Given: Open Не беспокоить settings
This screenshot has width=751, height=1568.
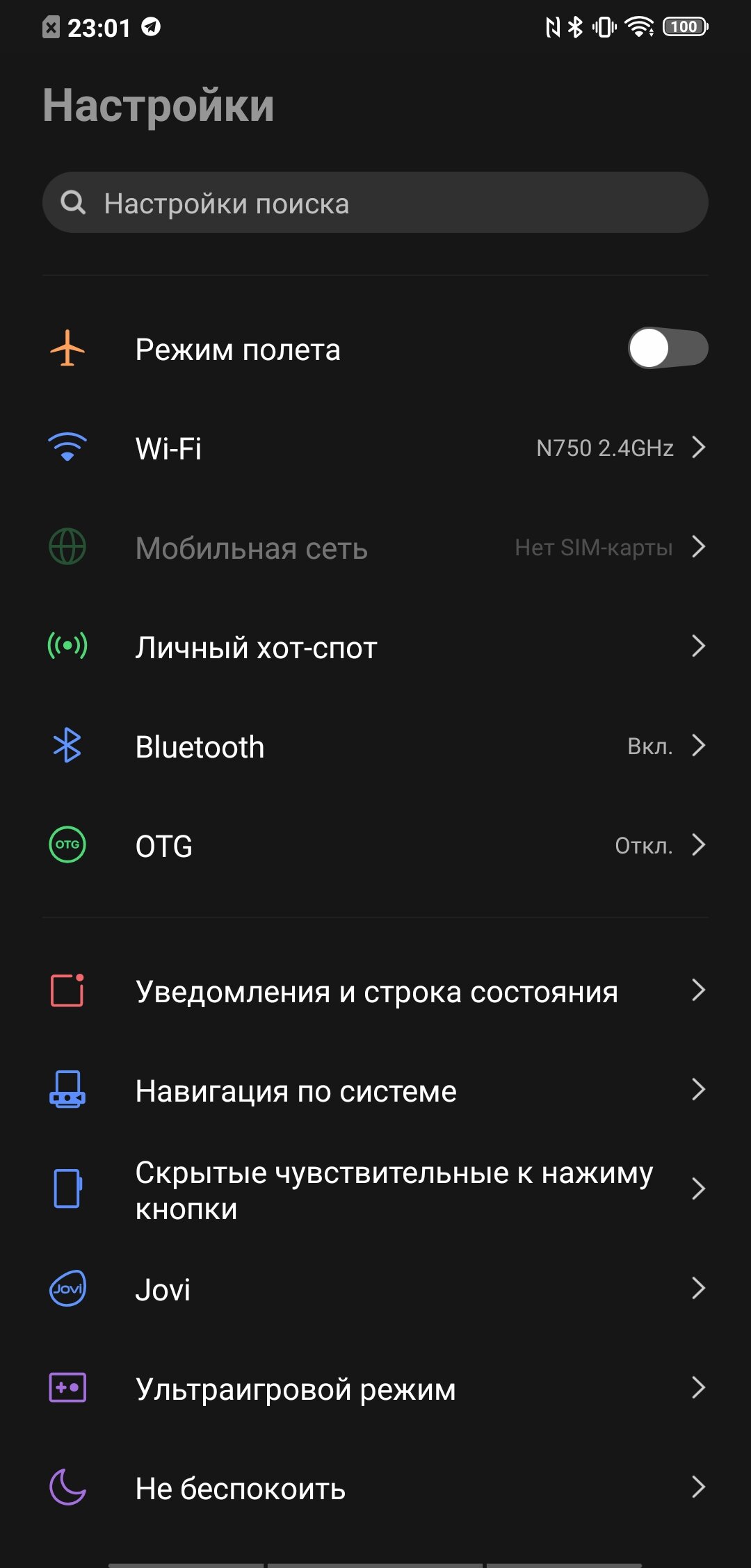Looking at the screenshot, I should pyautogui.click(x=375, y=1487).
